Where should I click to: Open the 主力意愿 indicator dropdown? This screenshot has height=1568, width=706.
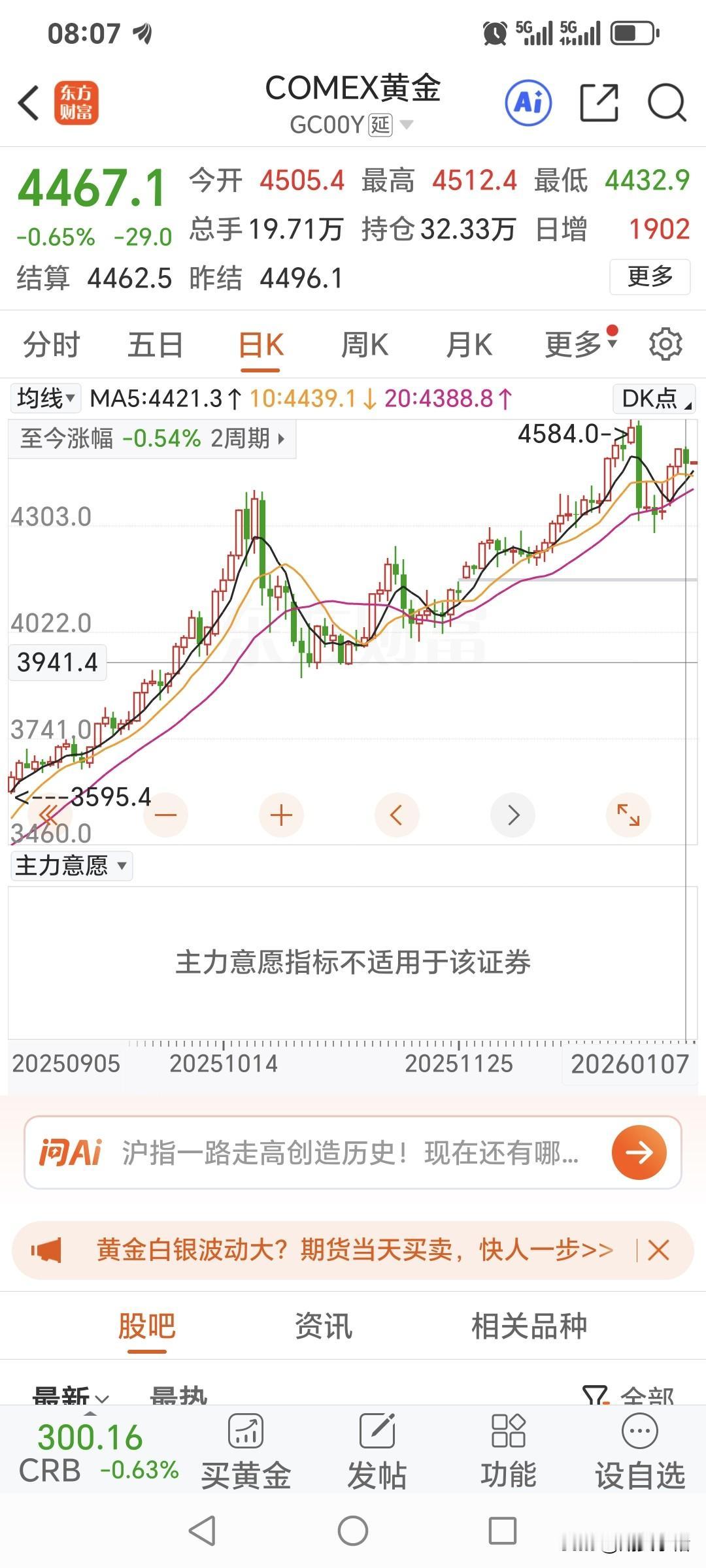pyautogui.click(x=71, y=866)
